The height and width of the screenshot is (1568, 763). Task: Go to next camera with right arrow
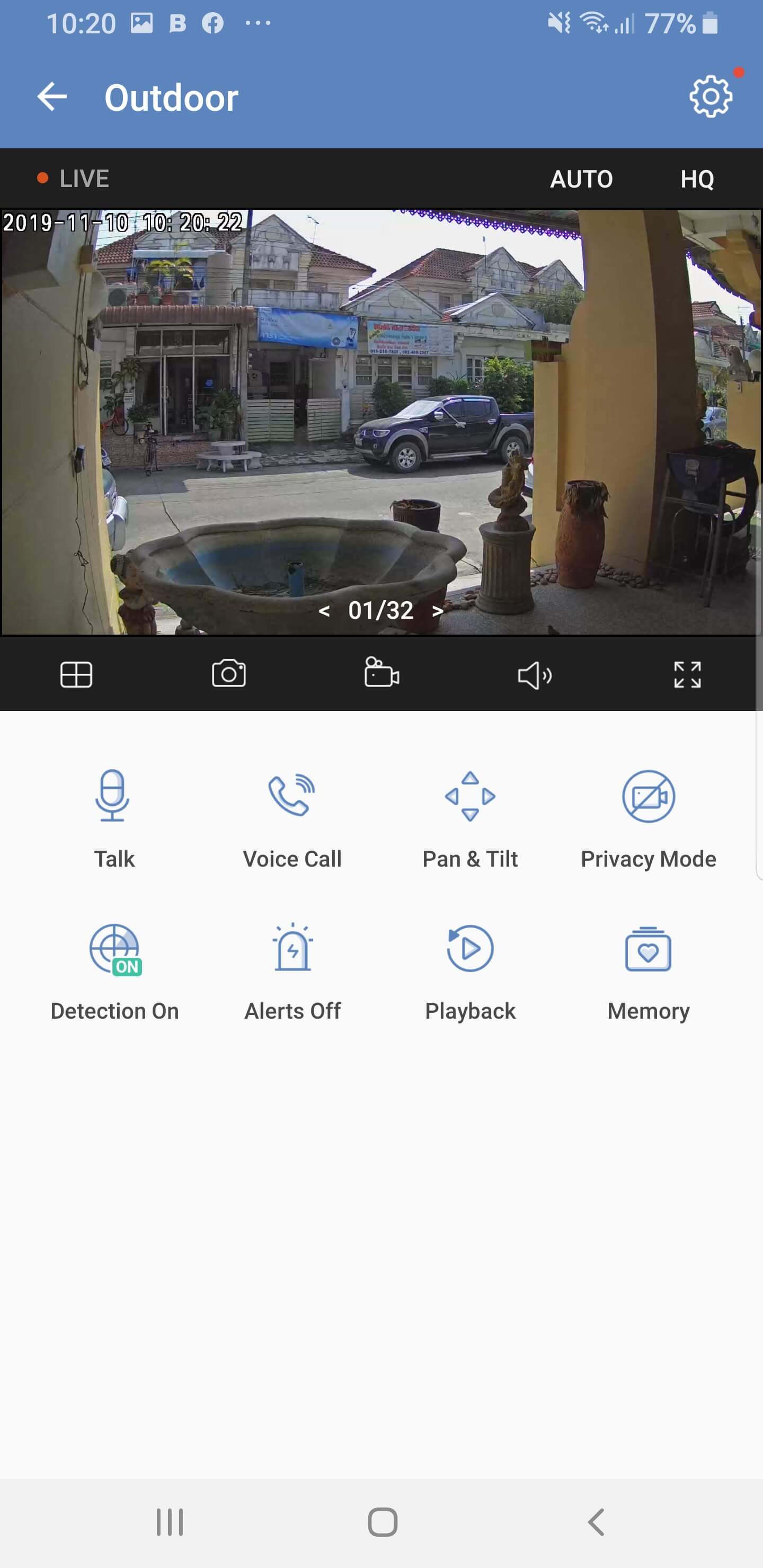click(437, 611)
